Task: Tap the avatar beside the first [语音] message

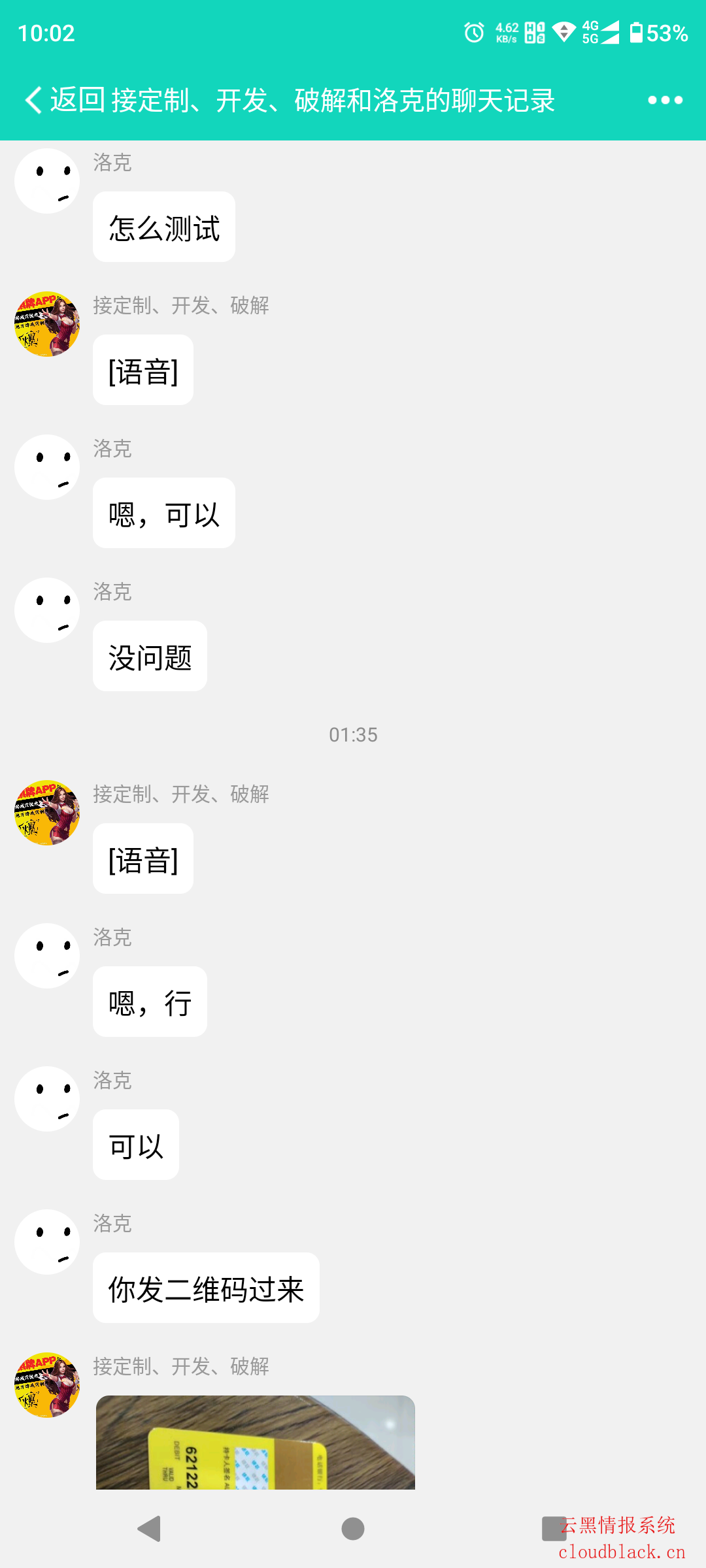Action: (x=47, y=324)
